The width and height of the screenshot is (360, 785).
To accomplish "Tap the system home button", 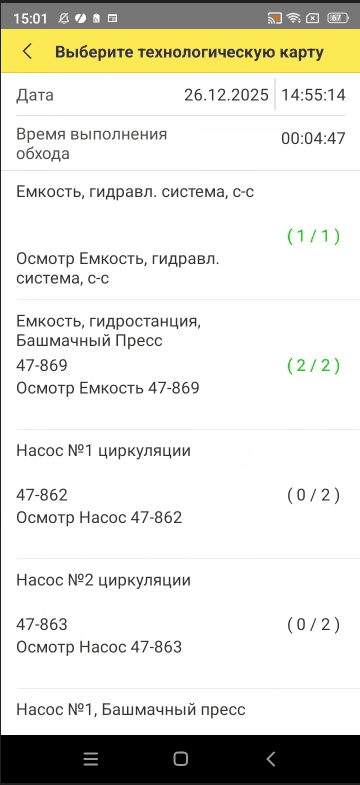I will click(180, 759).
